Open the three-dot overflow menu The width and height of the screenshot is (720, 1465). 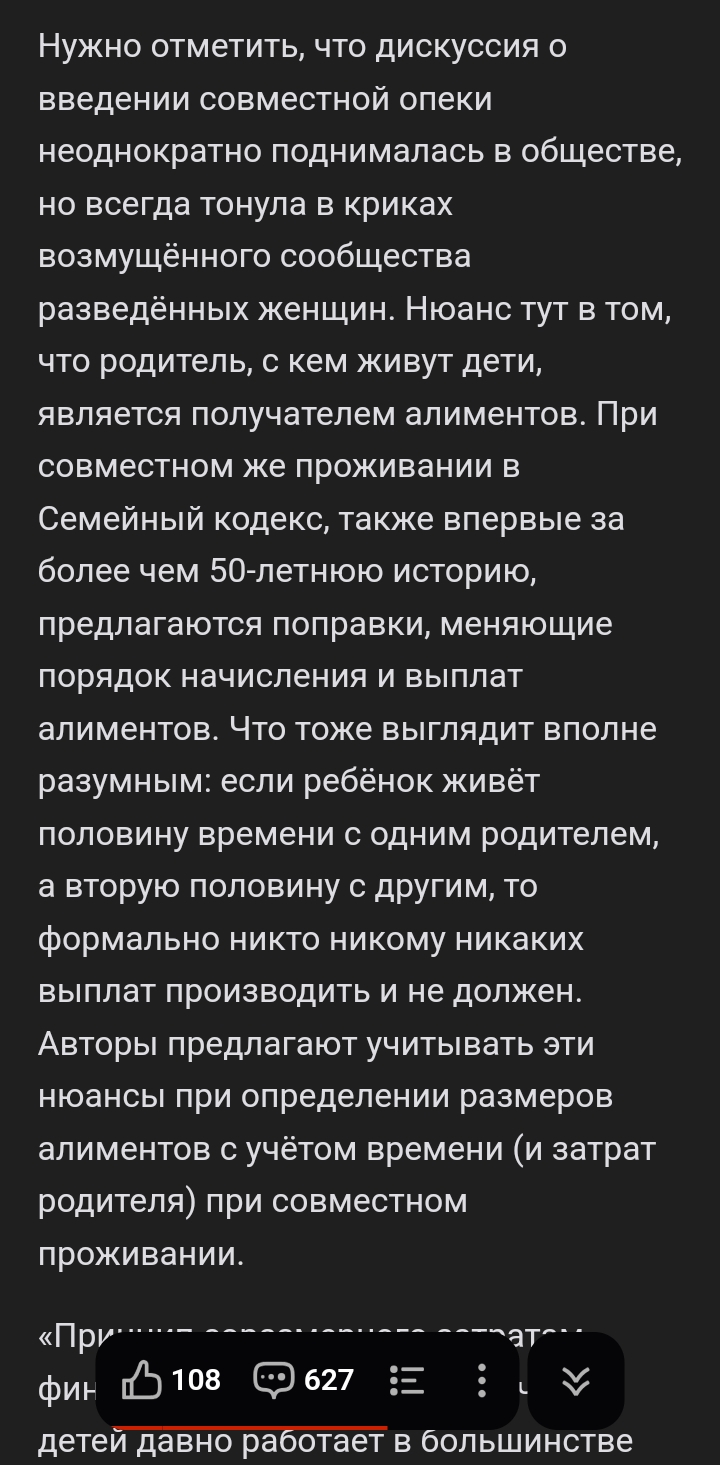point(481,1380)
